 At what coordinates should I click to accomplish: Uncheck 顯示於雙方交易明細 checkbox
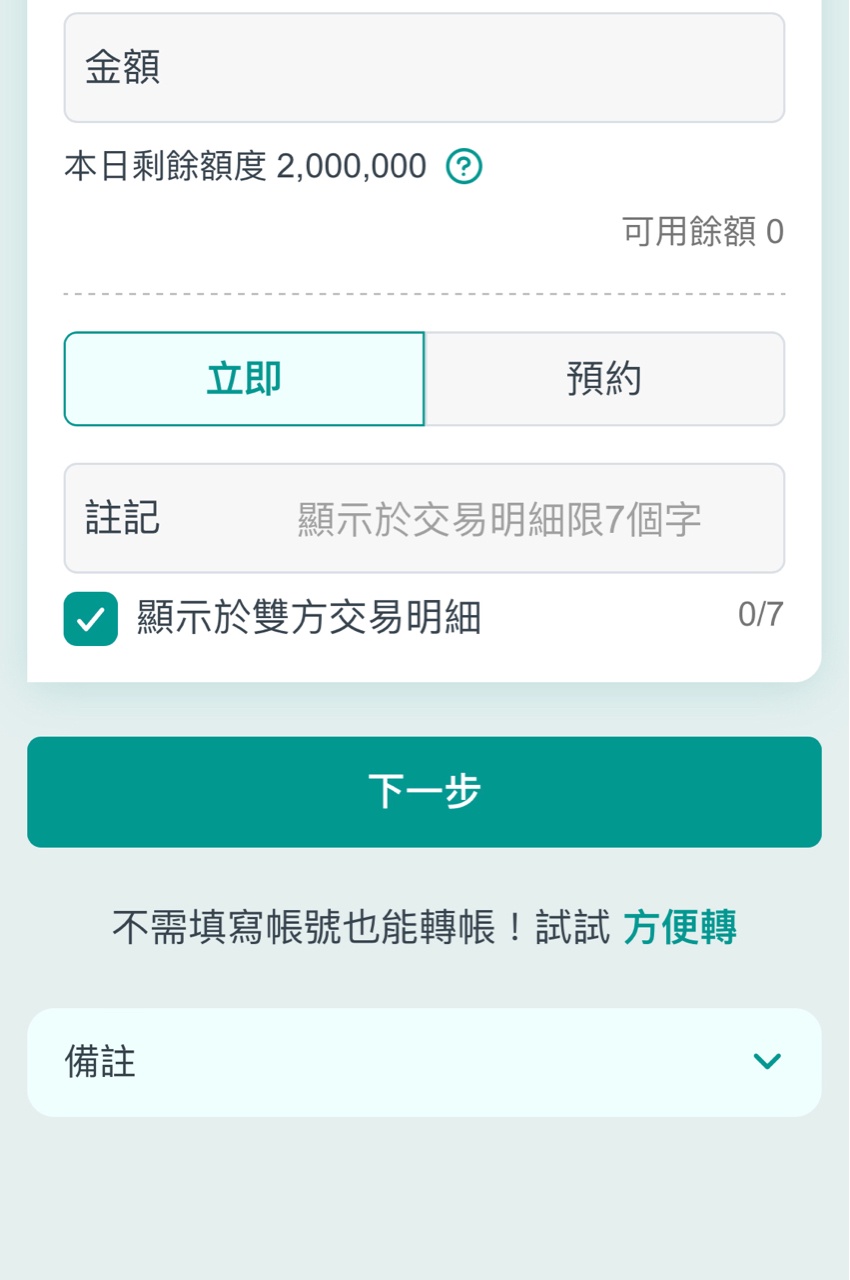point(91,619)
